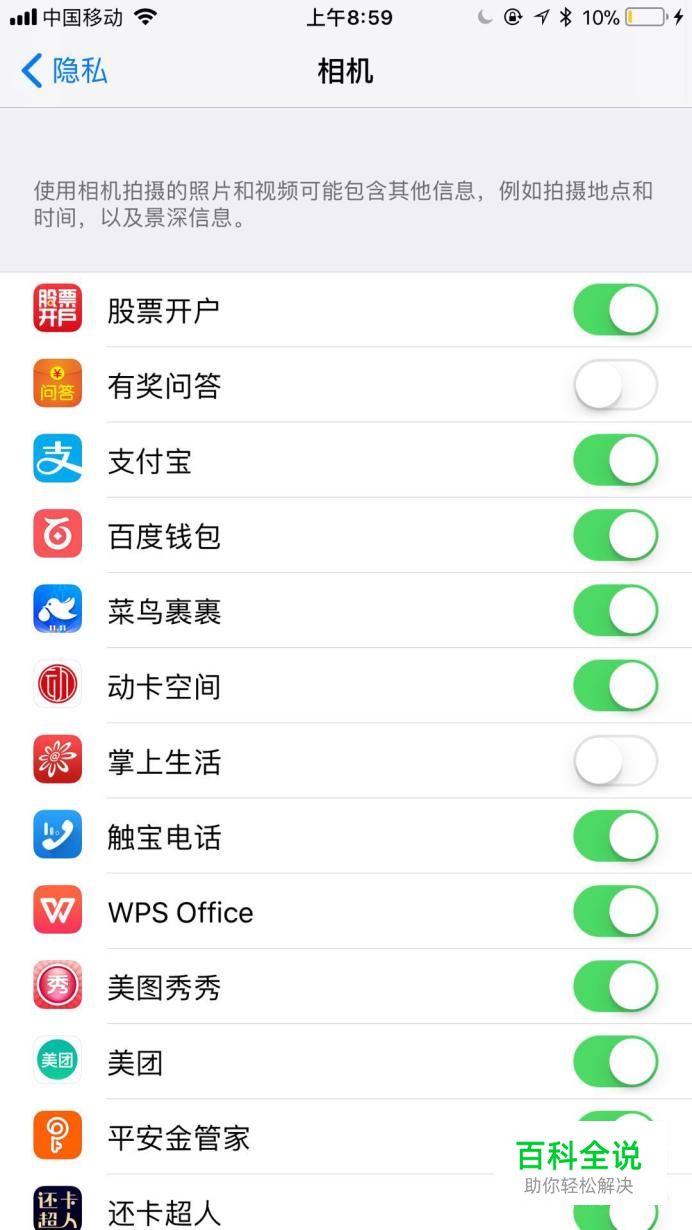Switch off 美图秀秀 camera access

(615, 986)
